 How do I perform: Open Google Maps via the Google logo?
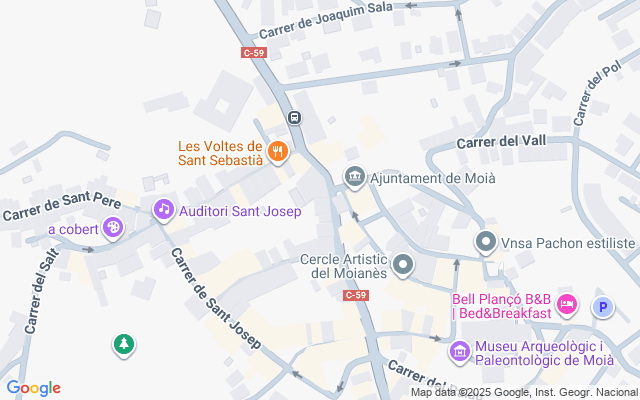[33, 388]
